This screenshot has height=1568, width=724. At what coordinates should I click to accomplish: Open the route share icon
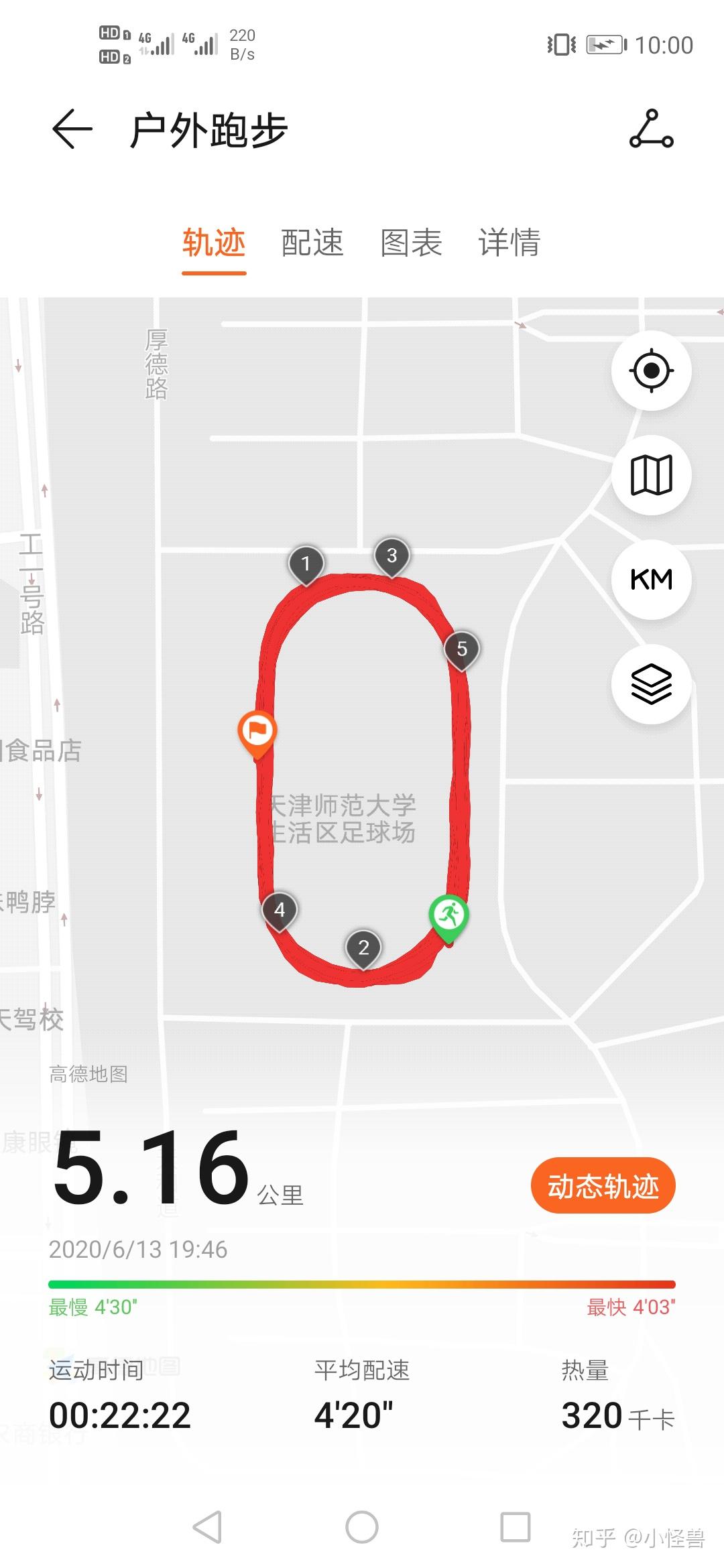pos(651,129)
